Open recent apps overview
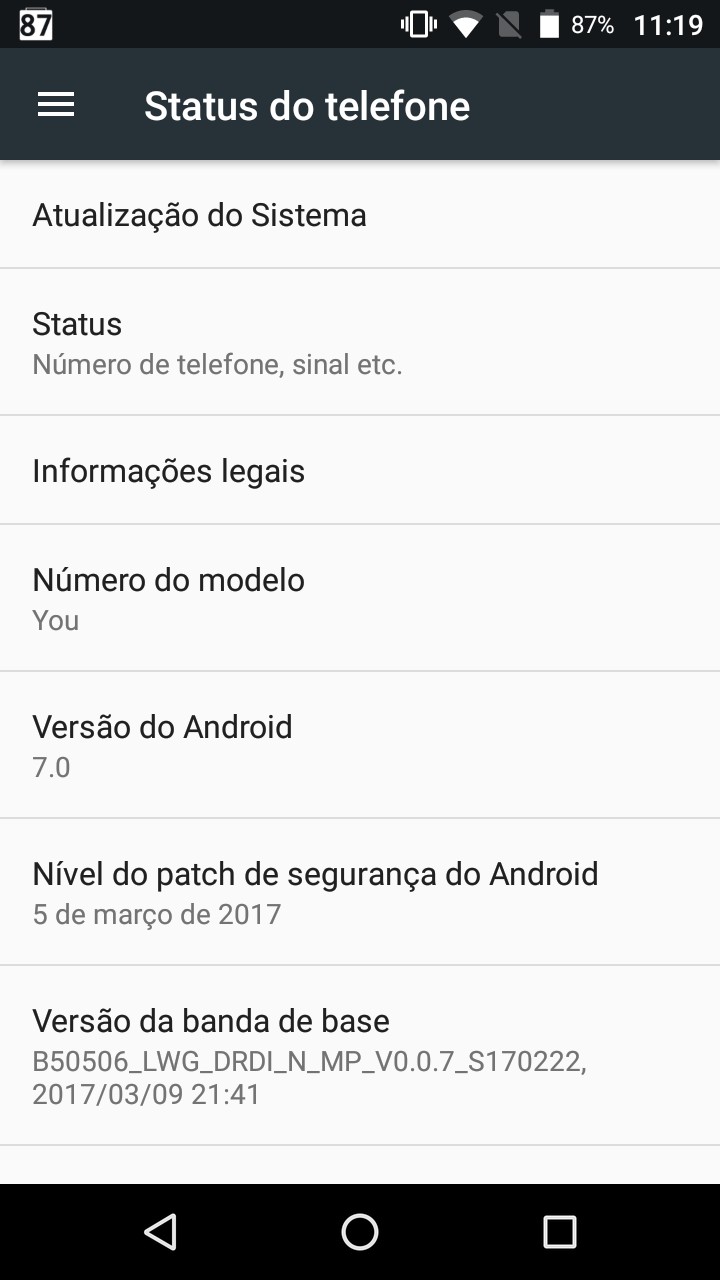 559,1232
